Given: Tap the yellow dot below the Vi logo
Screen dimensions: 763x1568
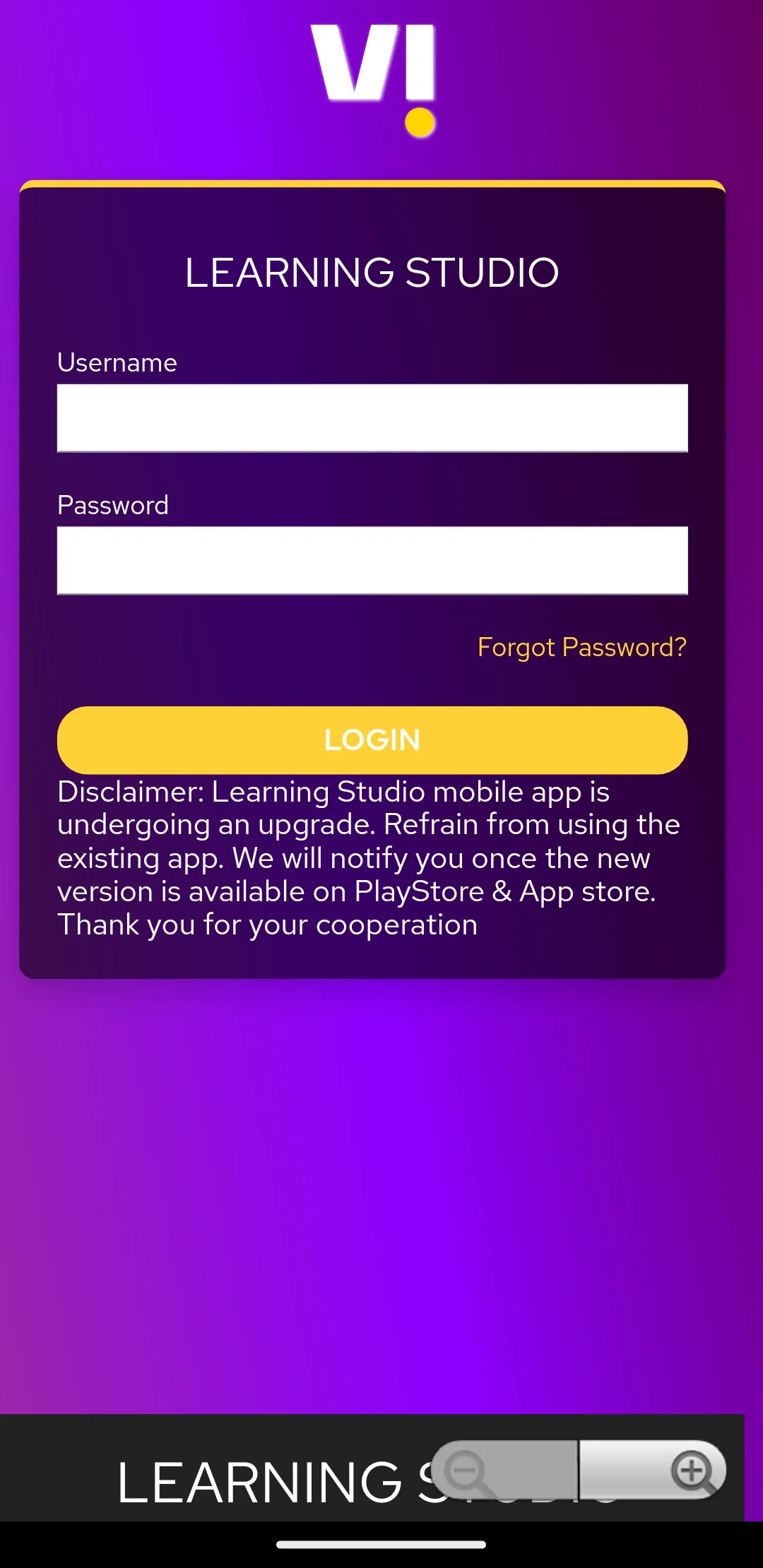Looking at the screenshot, I should coord(420,122).
